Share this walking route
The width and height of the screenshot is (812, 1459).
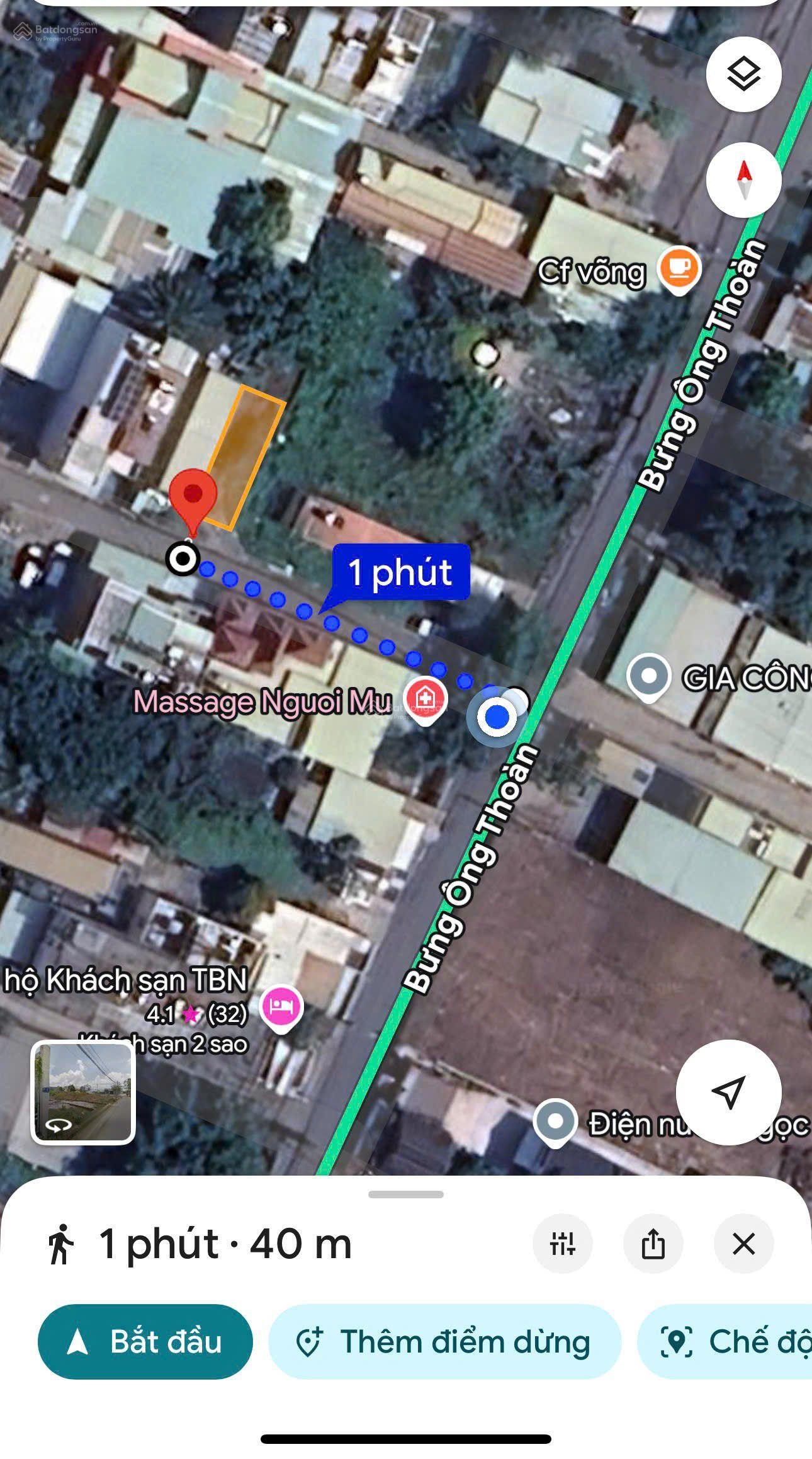[653, 1244]
